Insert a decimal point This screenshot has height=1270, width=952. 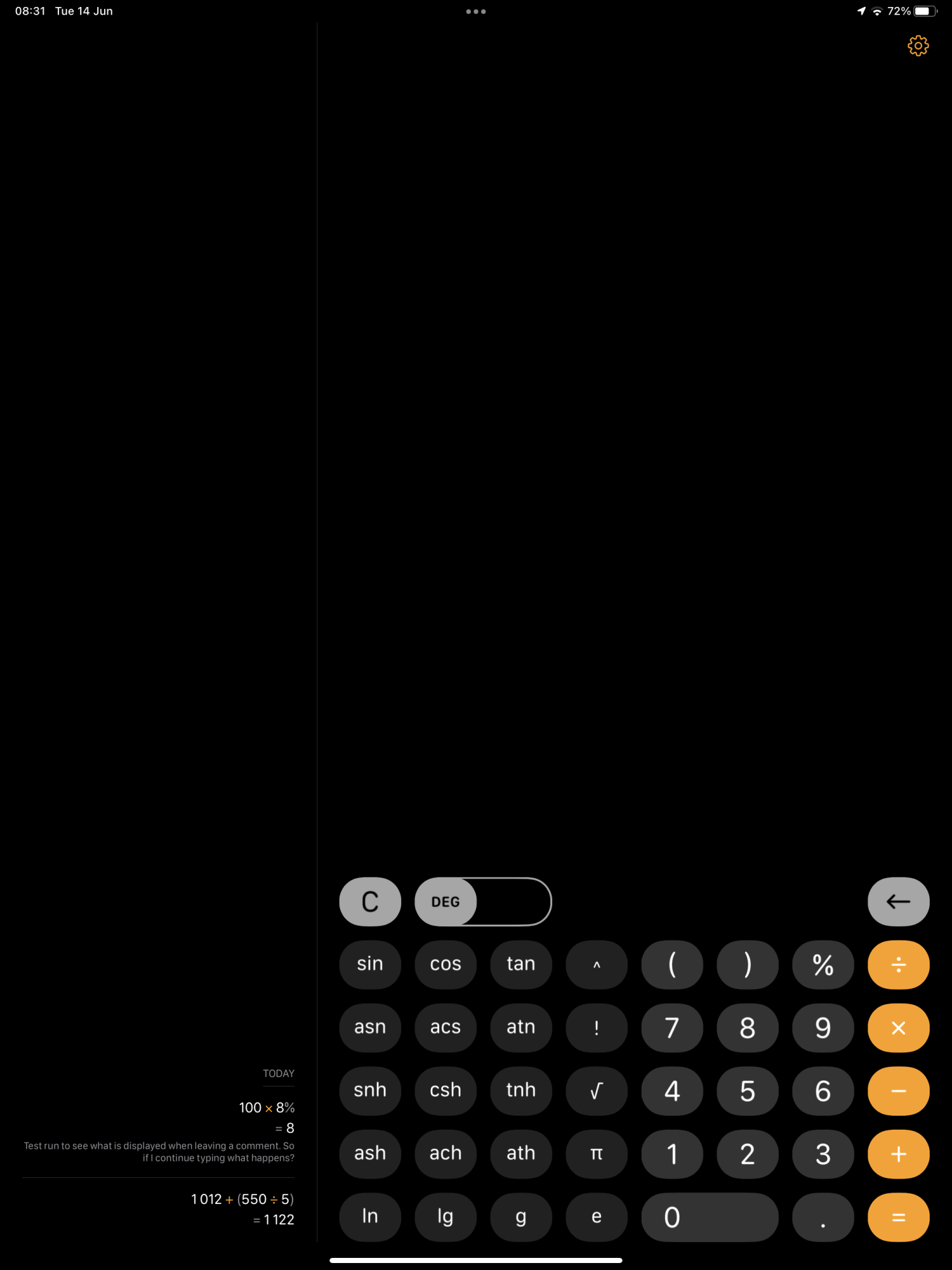click(x=823, y=1217)
